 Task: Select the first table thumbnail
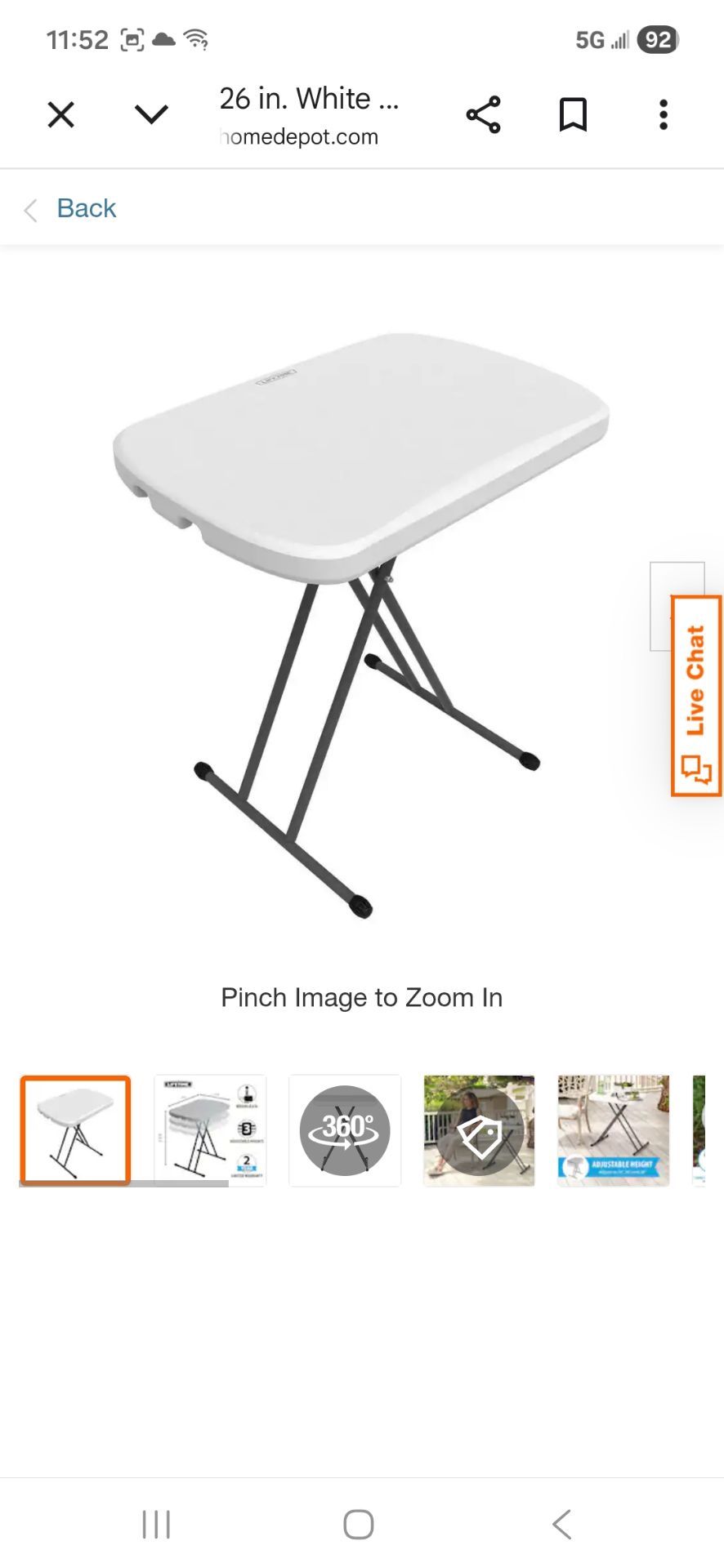tap(75, 1130)
